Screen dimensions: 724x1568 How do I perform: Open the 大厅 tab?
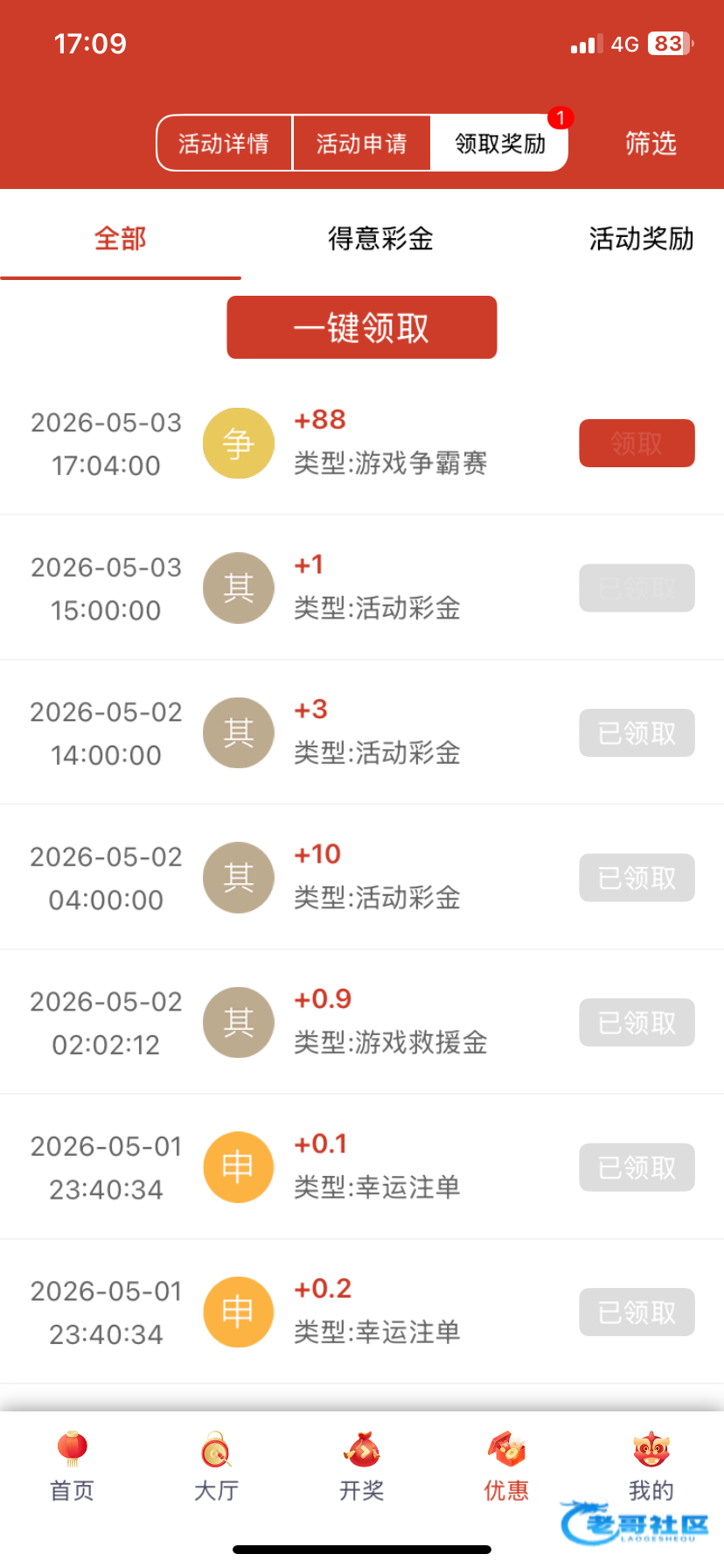click(216, 1466)
